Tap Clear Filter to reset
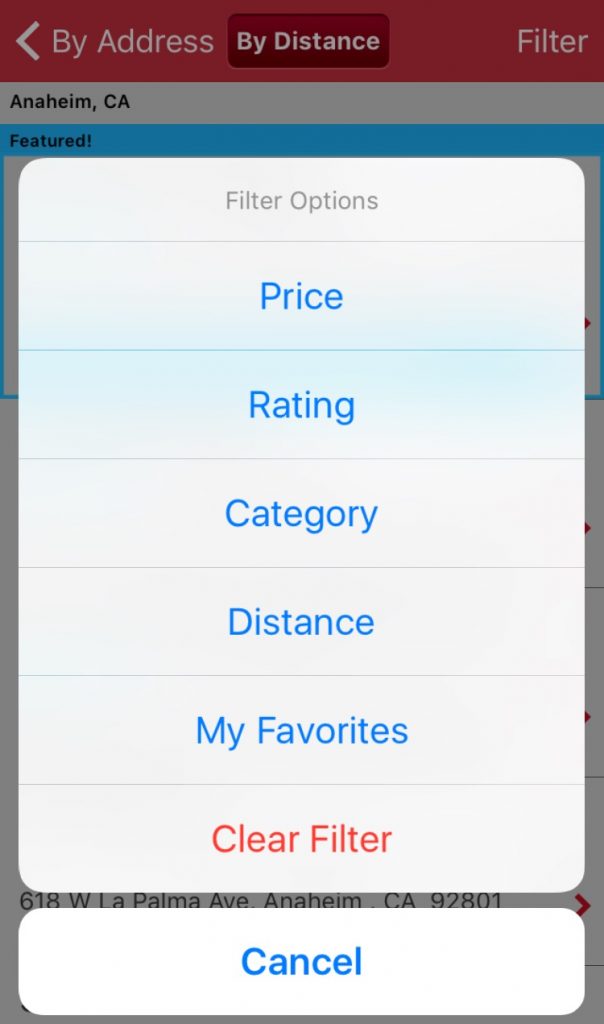604x1024 pixels. click(301, 839)
